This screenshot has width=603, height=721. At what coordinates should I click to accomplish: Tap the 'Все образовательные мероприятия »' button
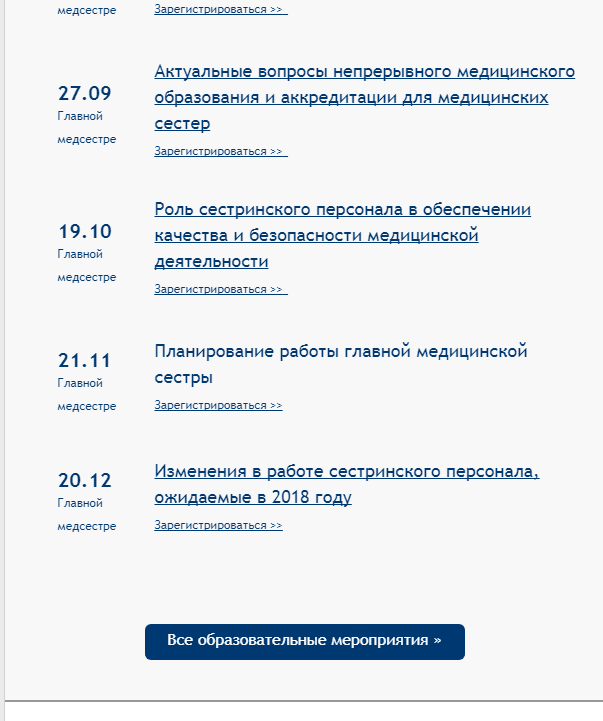click(304, 641)
